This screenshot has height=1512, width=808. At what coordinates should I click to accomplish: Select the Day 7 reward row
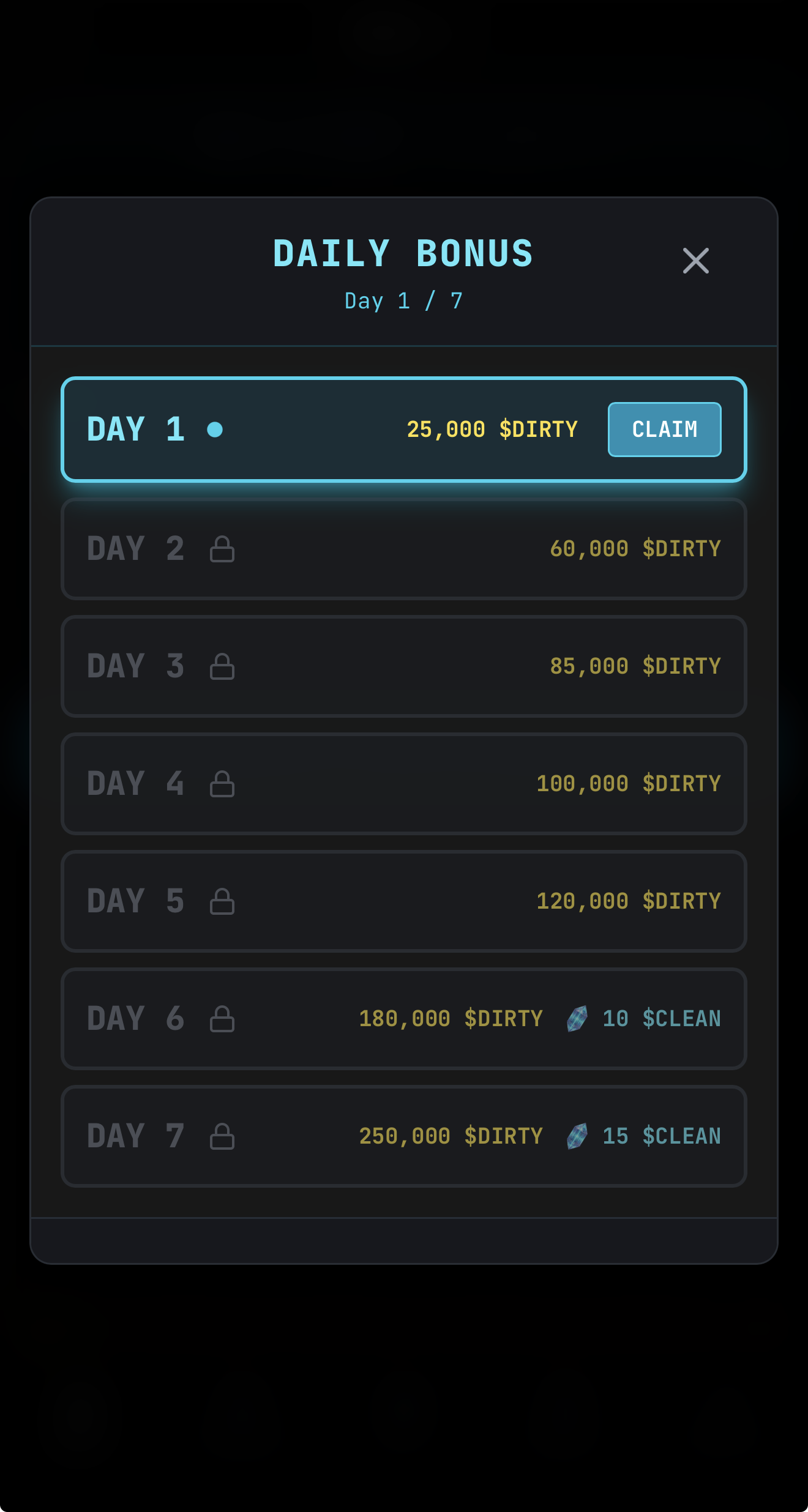pos(404,1136)
